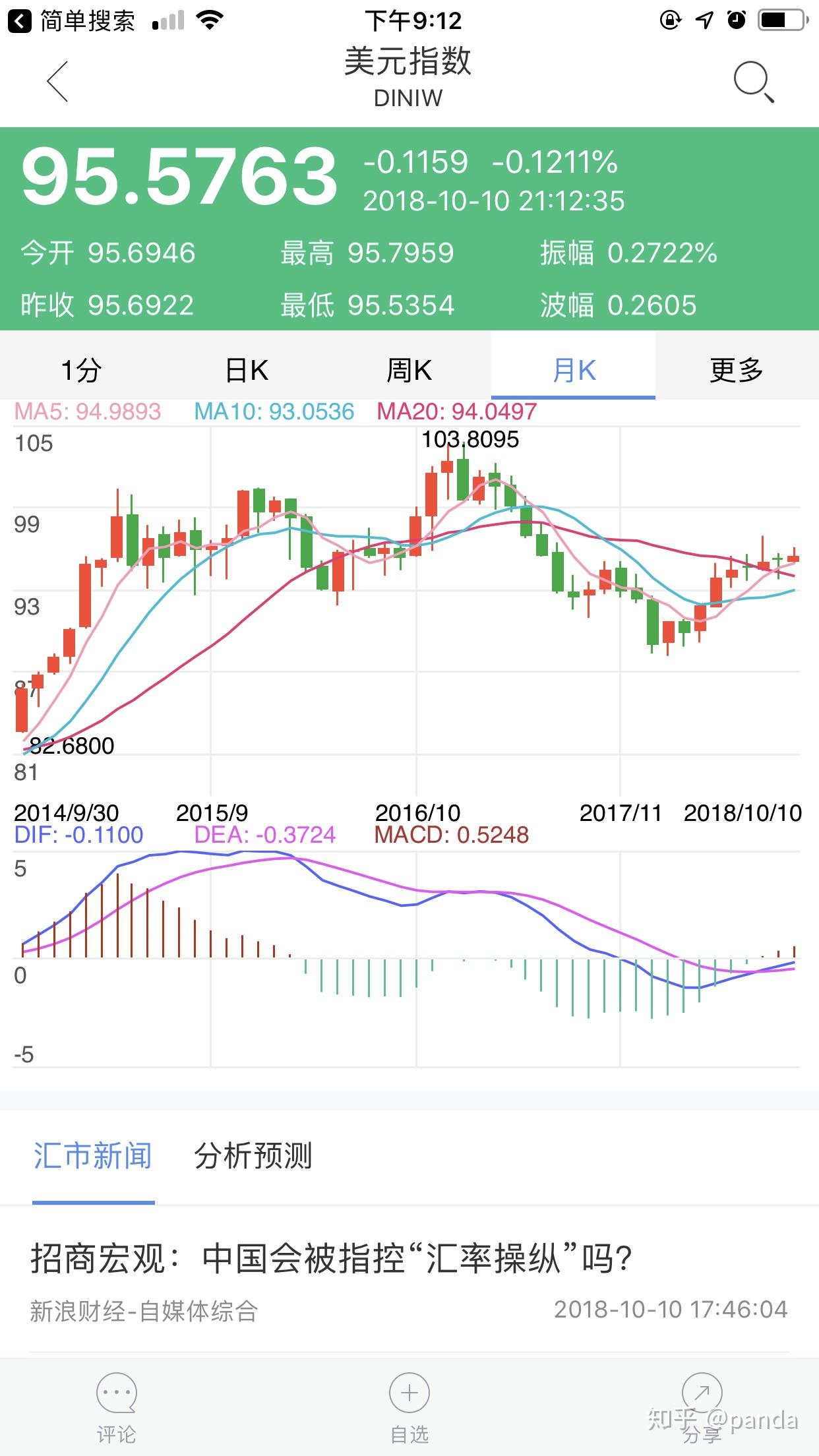This screenshot has width=819, height=1456.
Task: Open the 更多 chart options
Action: 736,370
